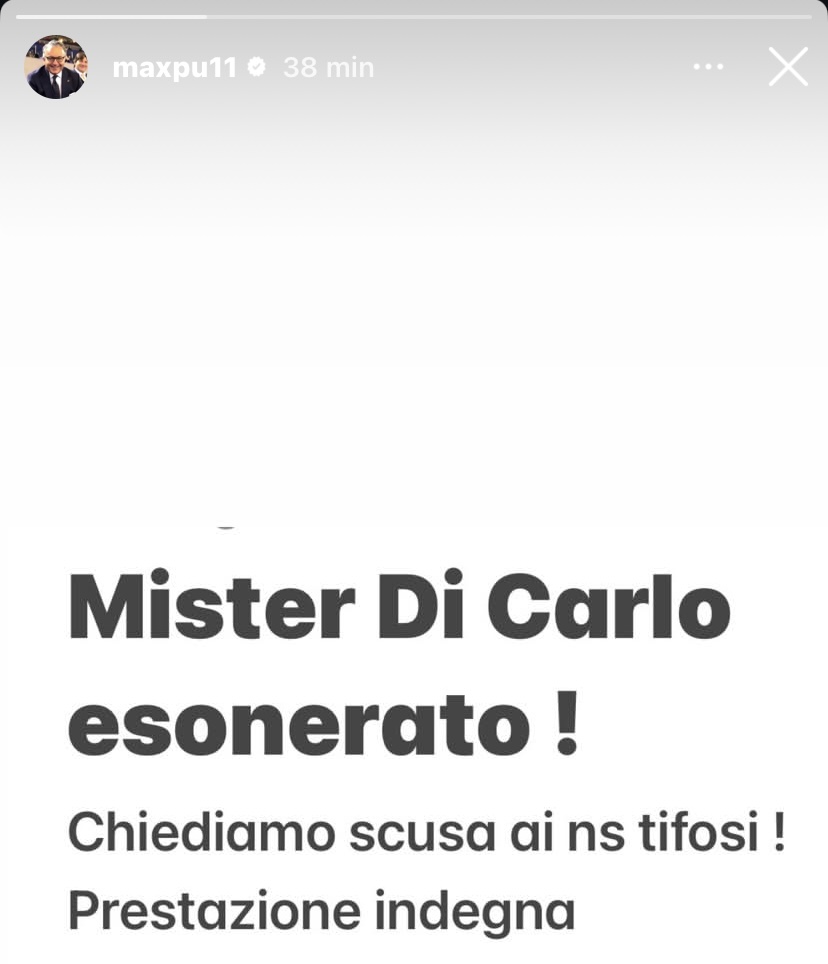This screenshot has width=828, height=964.
Task: Open the three-dot story options menu
Action: pos(708,67)
